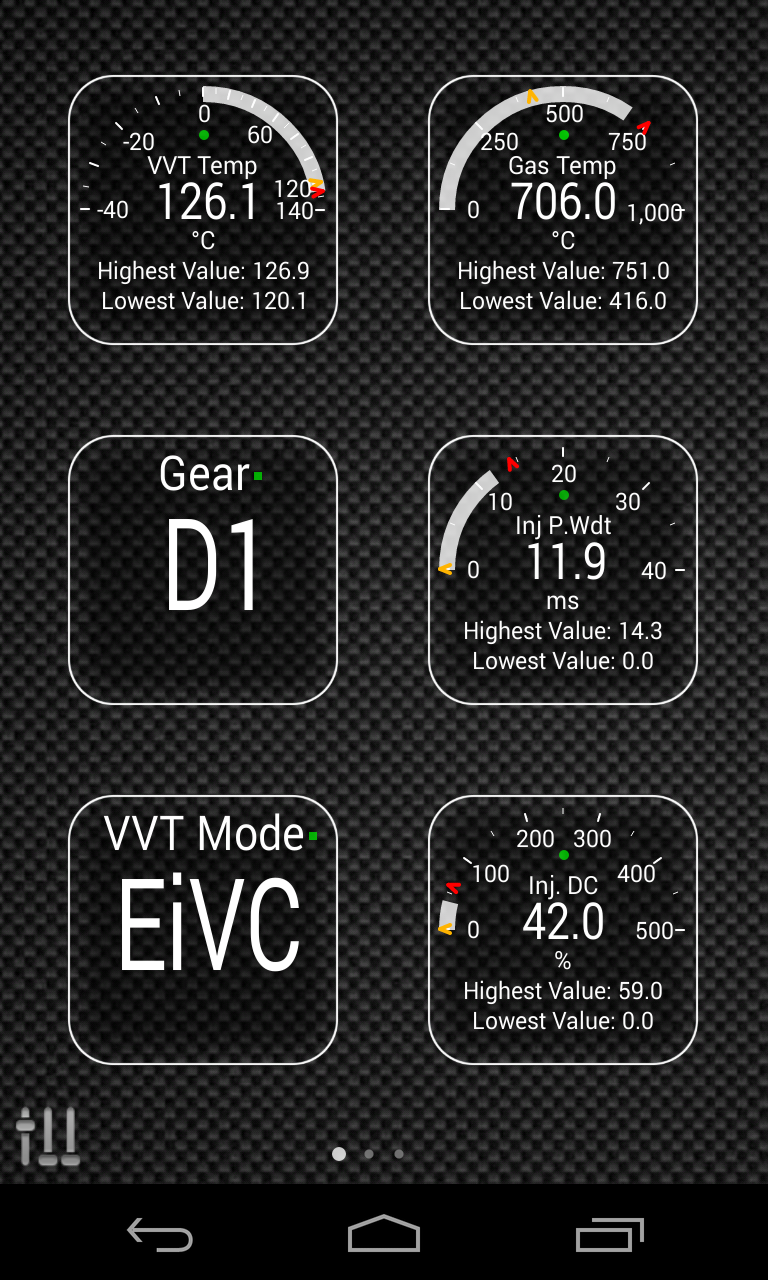Select the Inj P.Wdt gauge
Viewport: 768px width, 1280px height.
[563, 570]
